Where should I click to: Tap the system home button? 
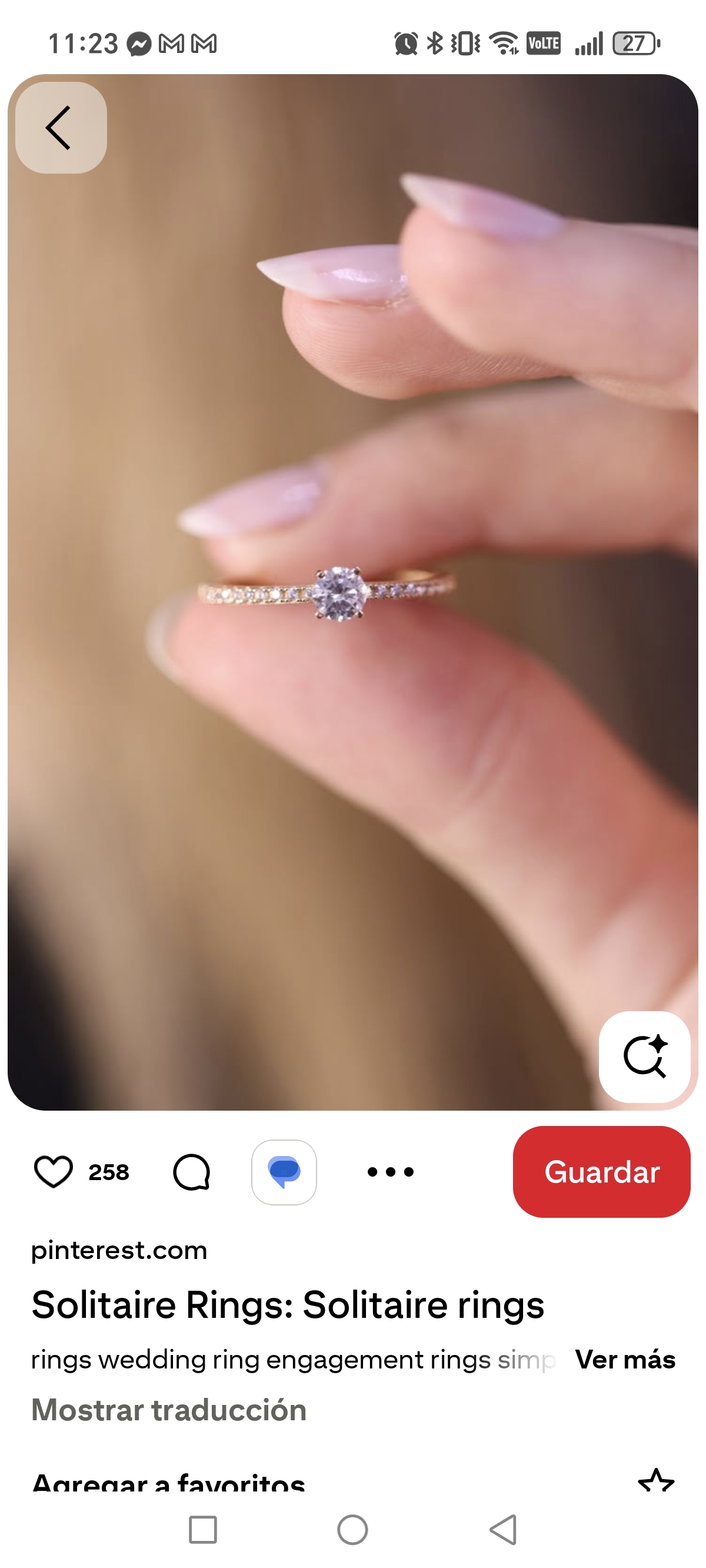click(352, 1530)
